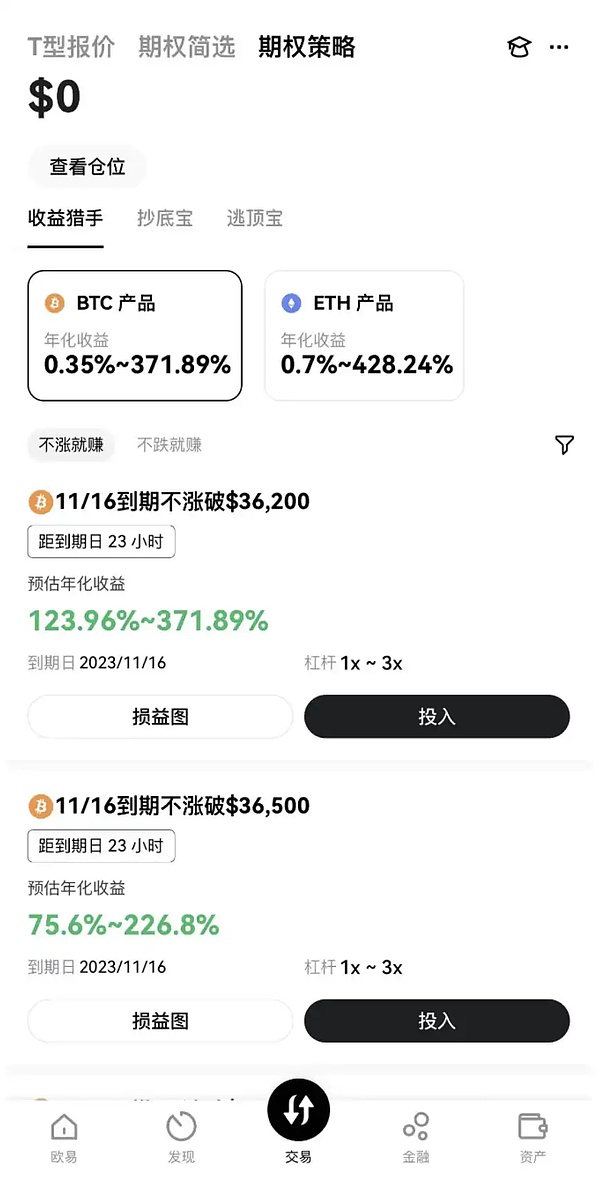This screenshot has height=1201, width=600.
Task: Select the 抄底宝 tab
Action: tap(165, 218)
